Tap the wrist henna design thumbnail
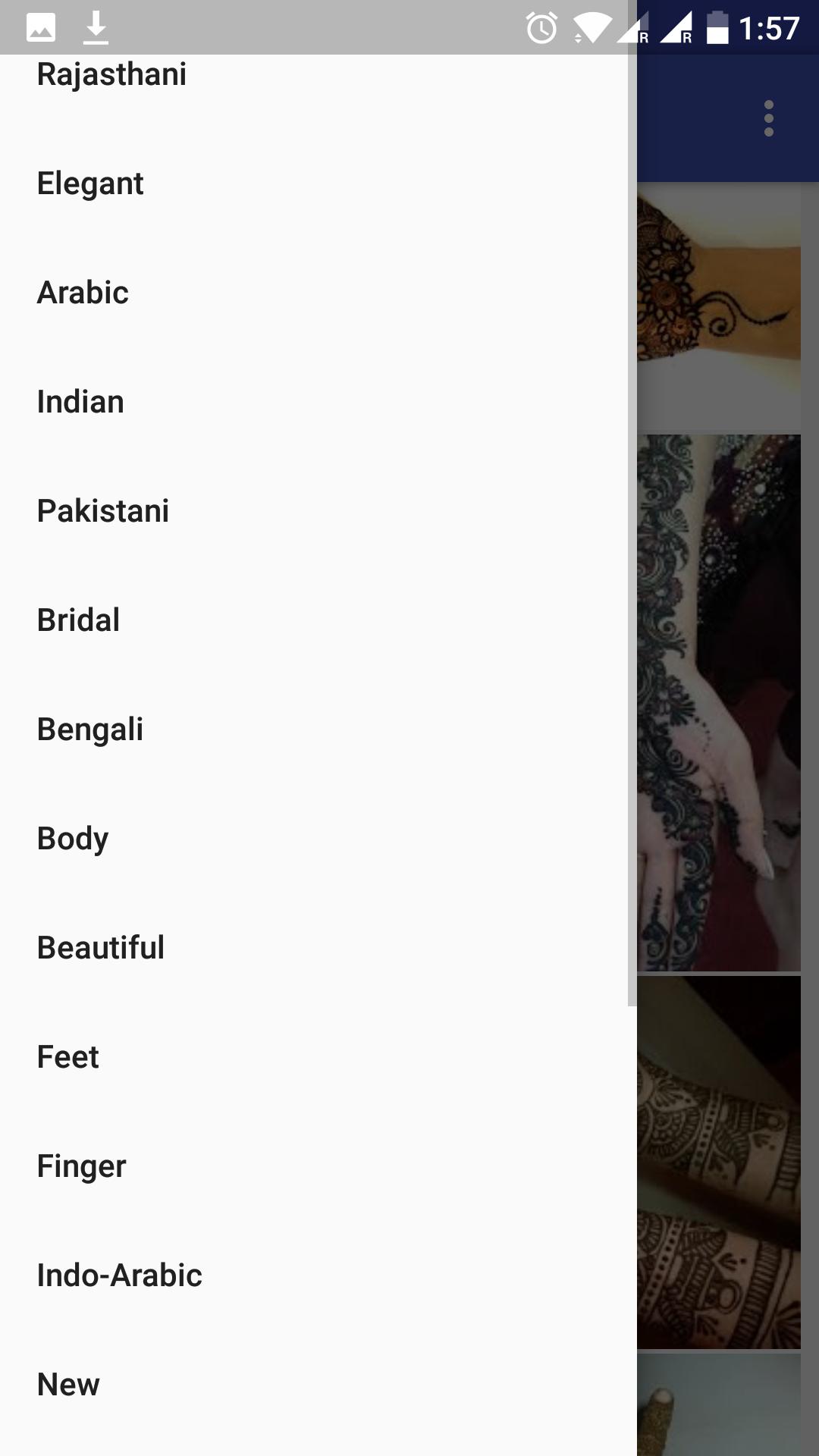The width and height of the screenshot is (819, 1456). tap(720, 303)
